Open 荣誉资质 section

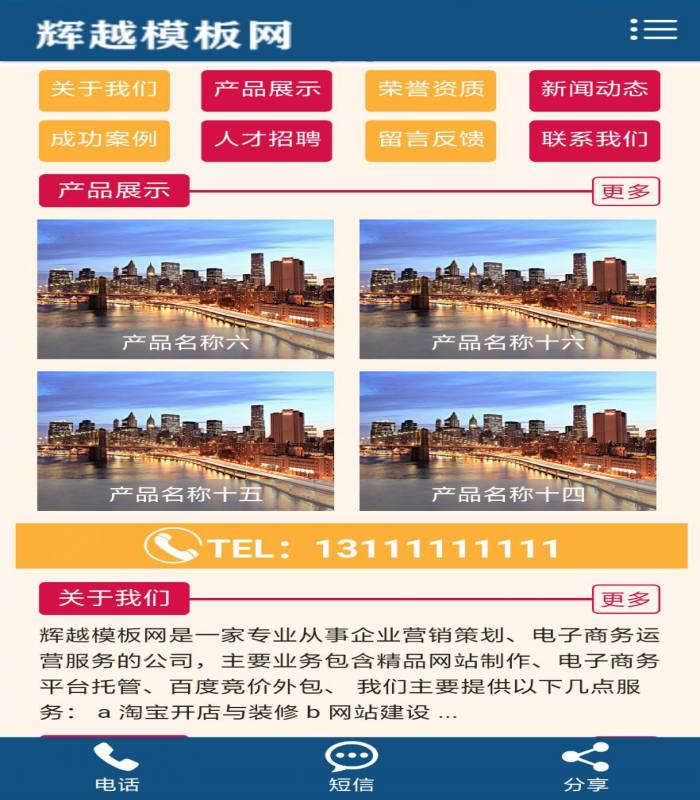pyautogui.click(x=430, y=89)
